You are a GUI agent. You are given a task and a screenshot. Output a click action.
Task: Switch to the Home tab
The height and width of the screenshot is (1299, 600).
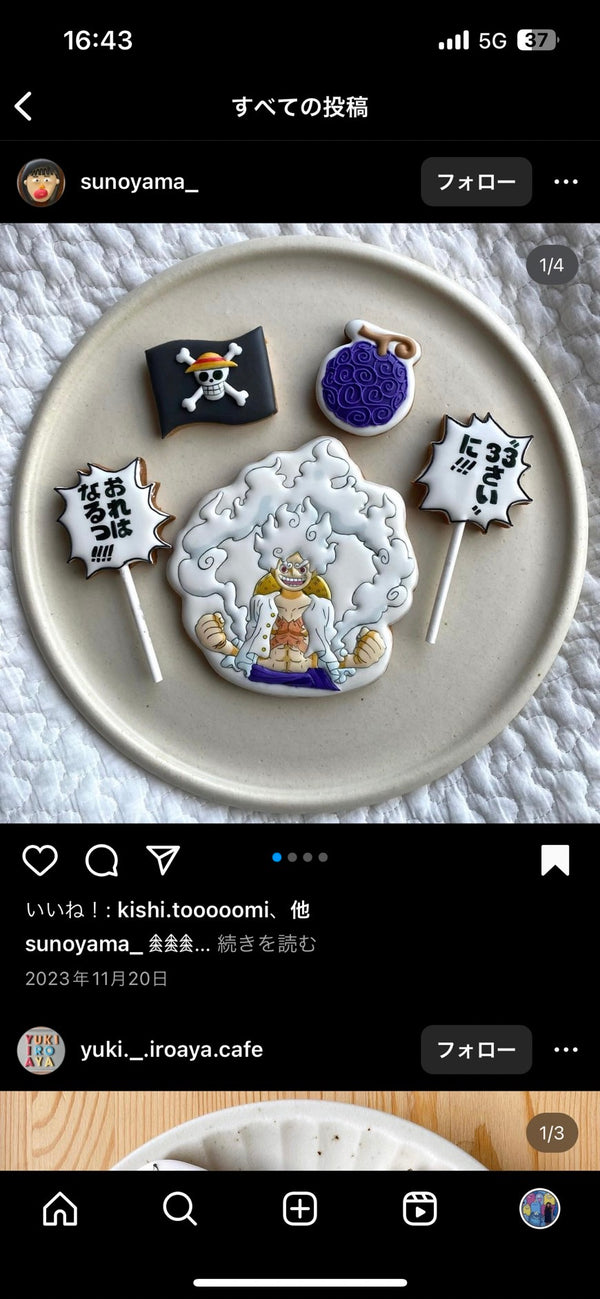[60, 1209]
